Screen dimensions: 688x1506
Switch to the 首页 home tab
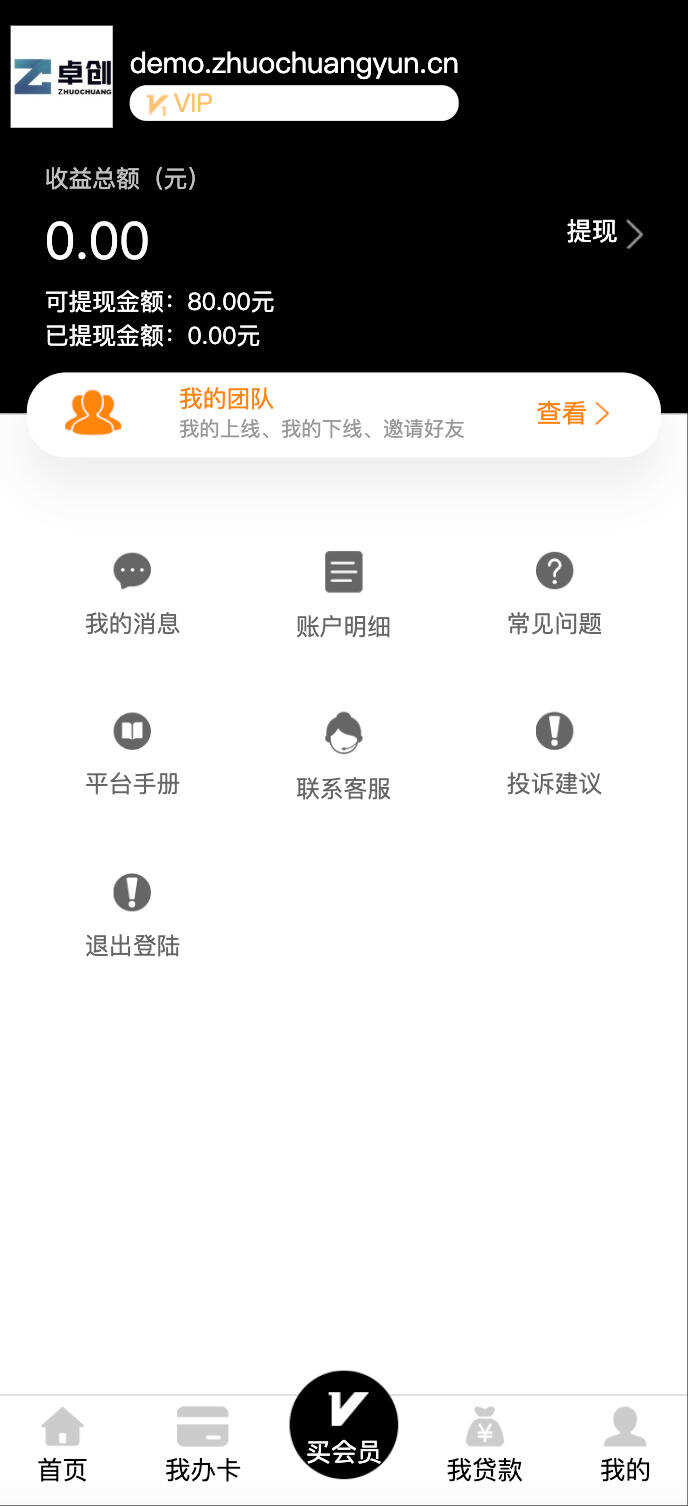coord(62,1444)
